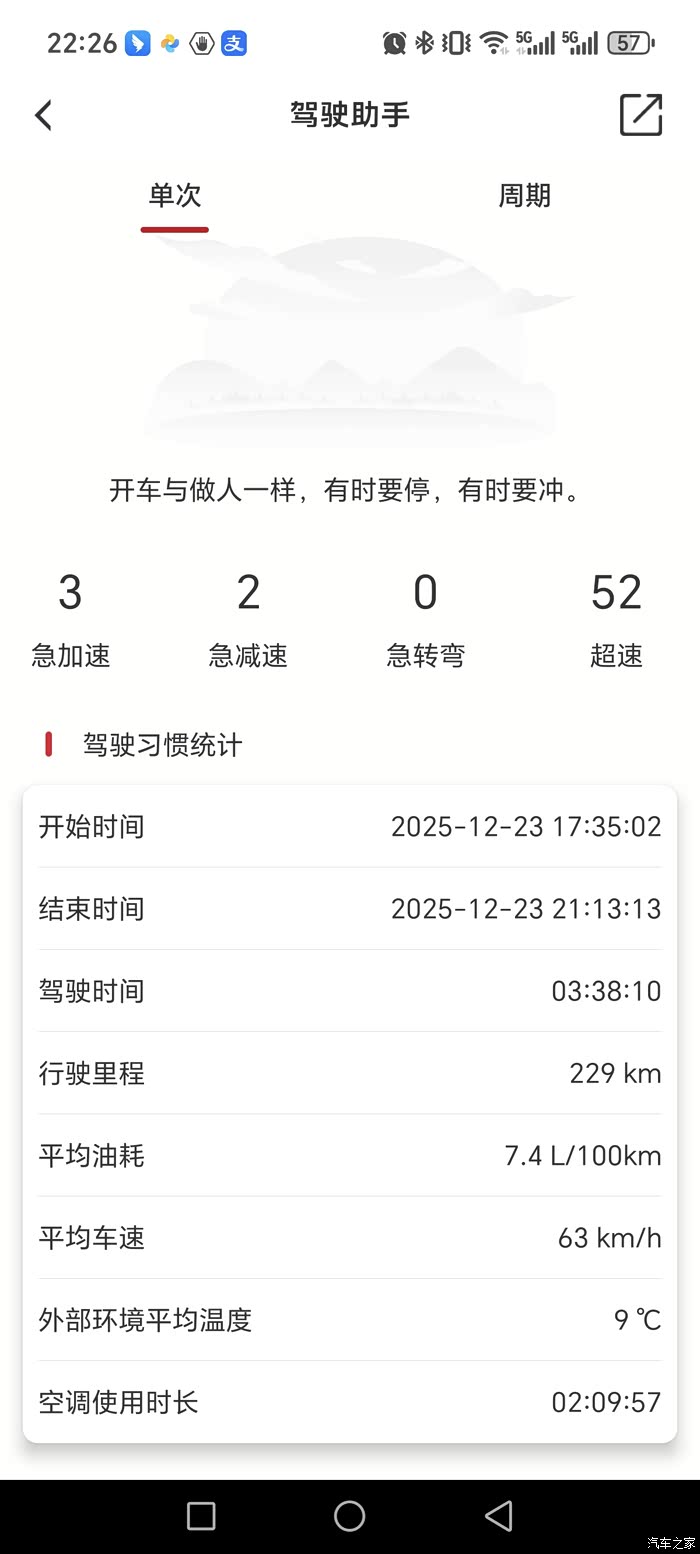Viewport: 700px width, 1554px height.
Task: Open recent apps from the navigation bar
Action: (201, 1516)
